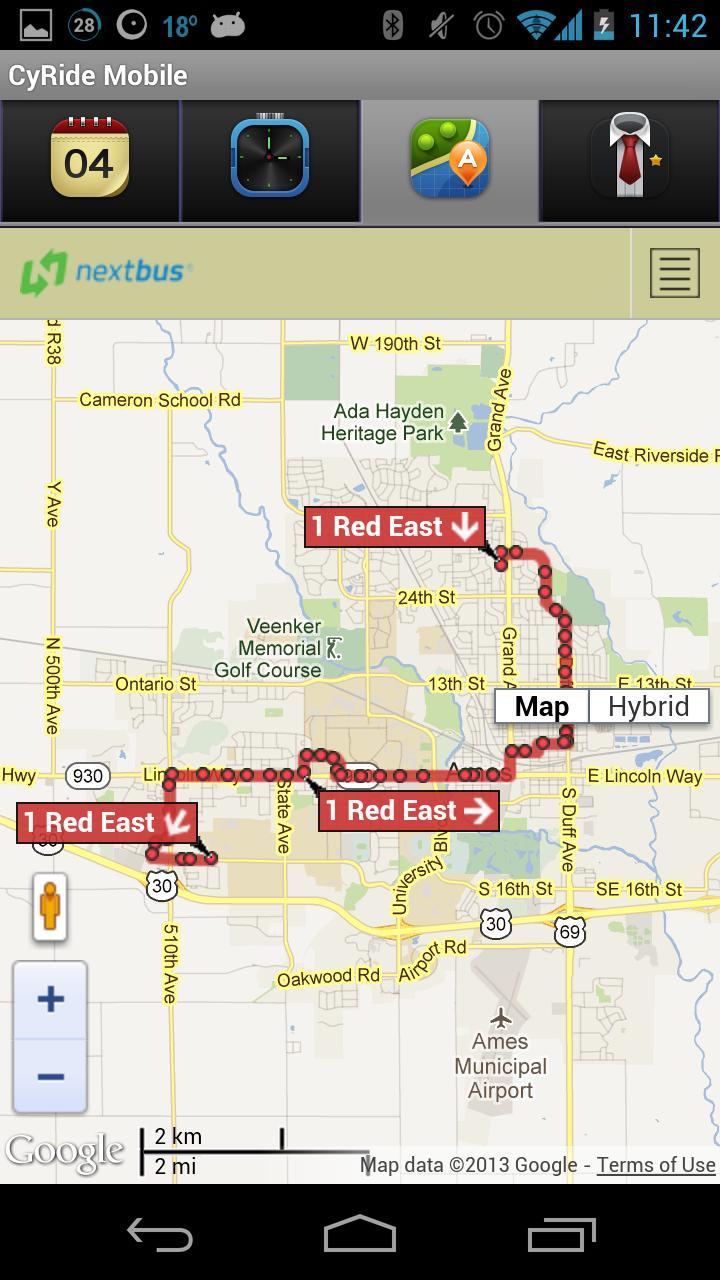Screen dimensions: 720x1280
Task: Tap the '1 Red East' eastbound route label
Action: (x=407, y=811)
